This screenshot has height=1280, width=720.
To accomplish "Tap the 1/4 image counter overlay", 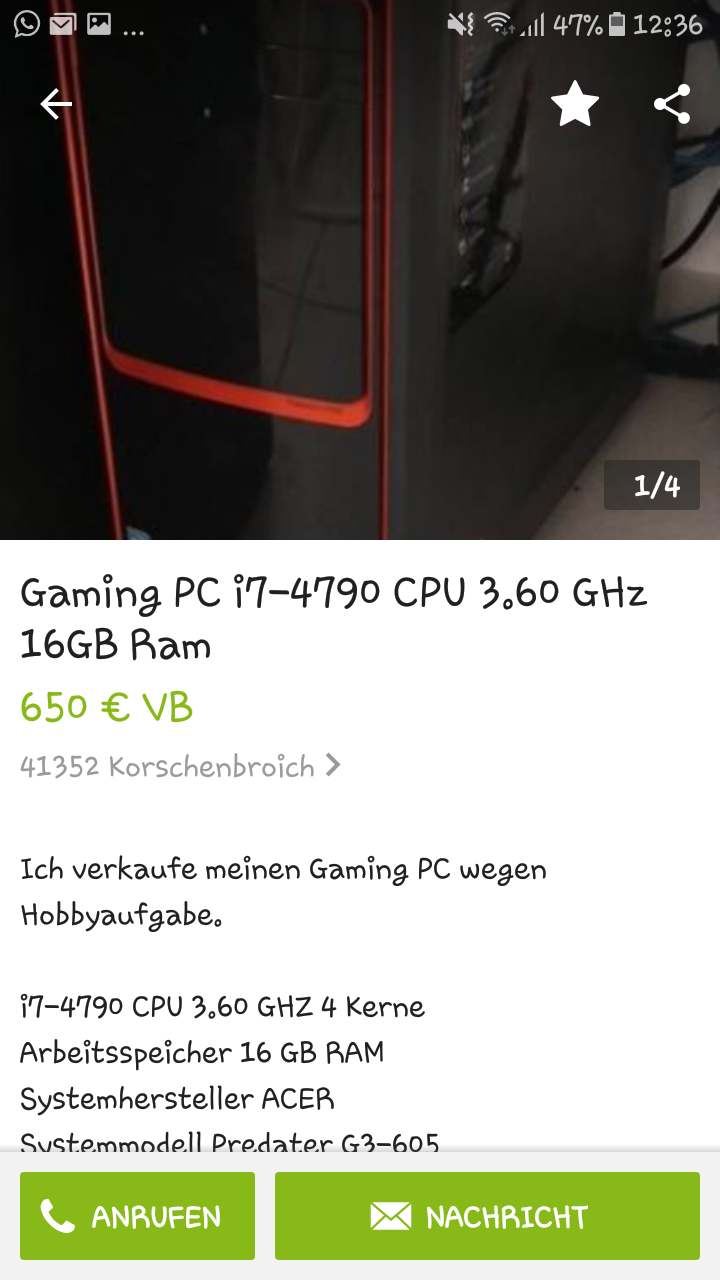I will point(651,485).
